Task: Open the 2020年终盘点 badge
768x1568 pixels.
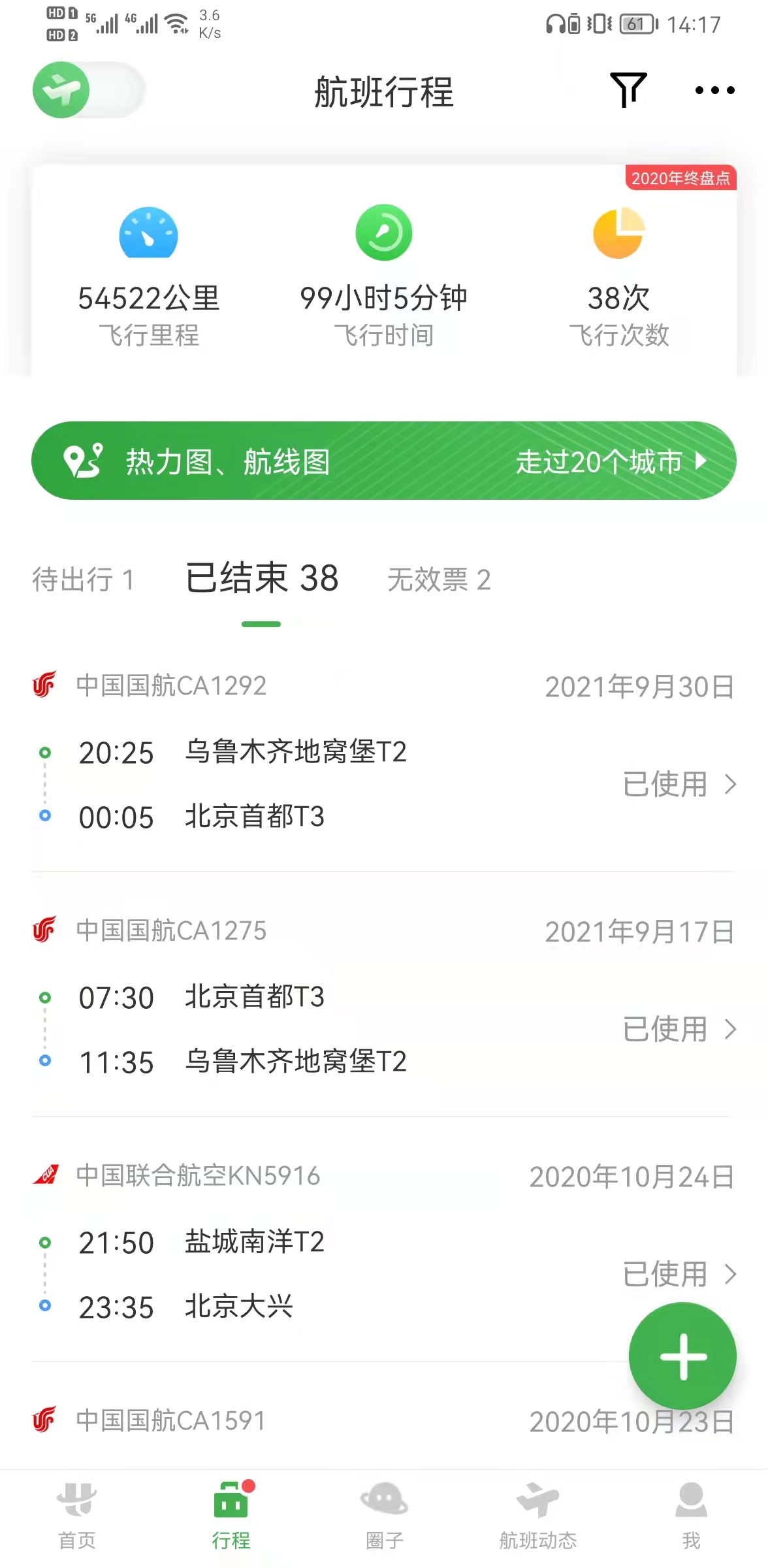Action: click(680, 178)
